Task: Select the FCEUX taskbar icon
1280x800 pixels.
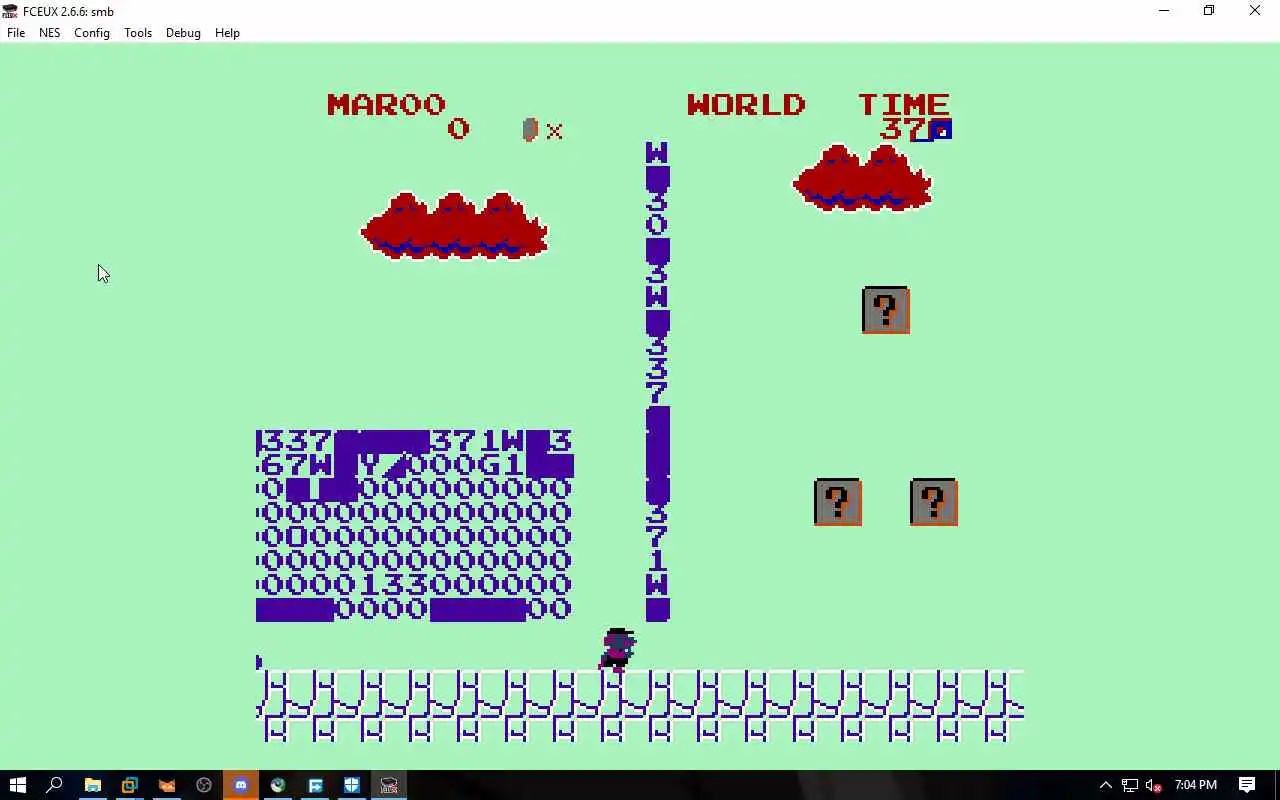Action: click(389, 785)
